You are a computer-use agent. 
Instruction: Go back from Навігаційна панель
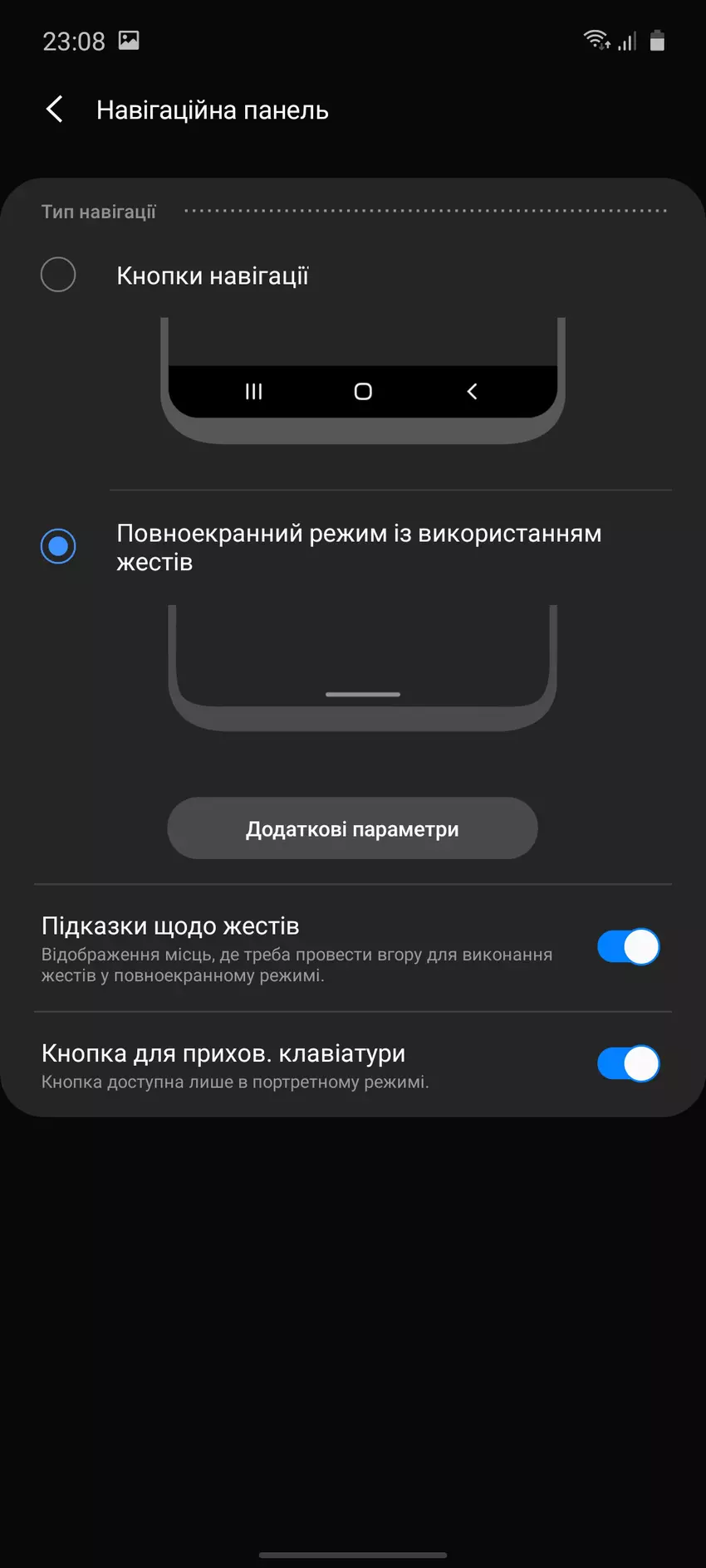(55, 110)
